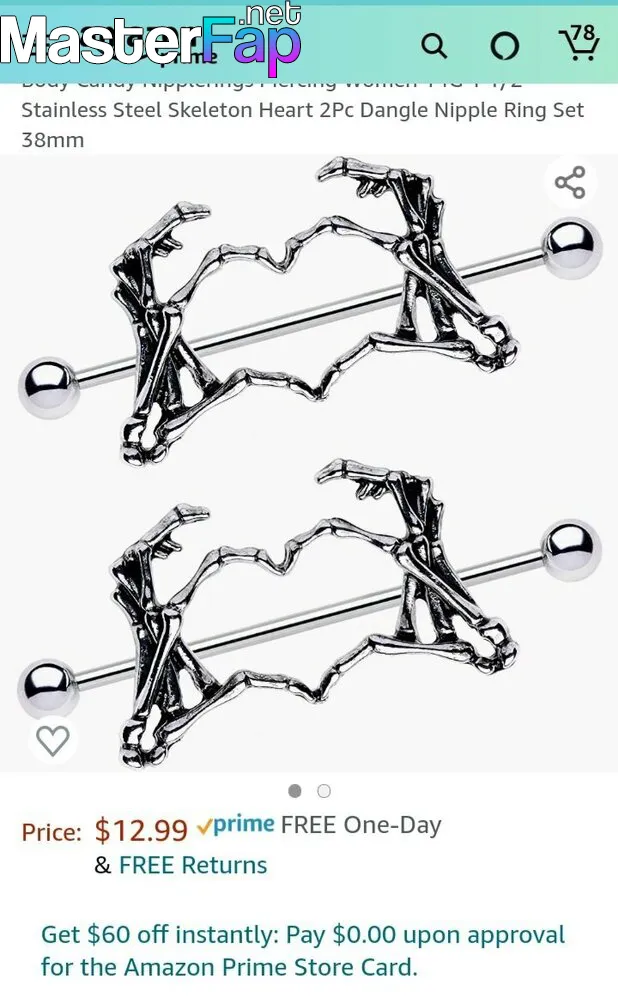Tap the circular Alexa icon
Viewport: 618px width, 1000px height.
coord(504,46)
